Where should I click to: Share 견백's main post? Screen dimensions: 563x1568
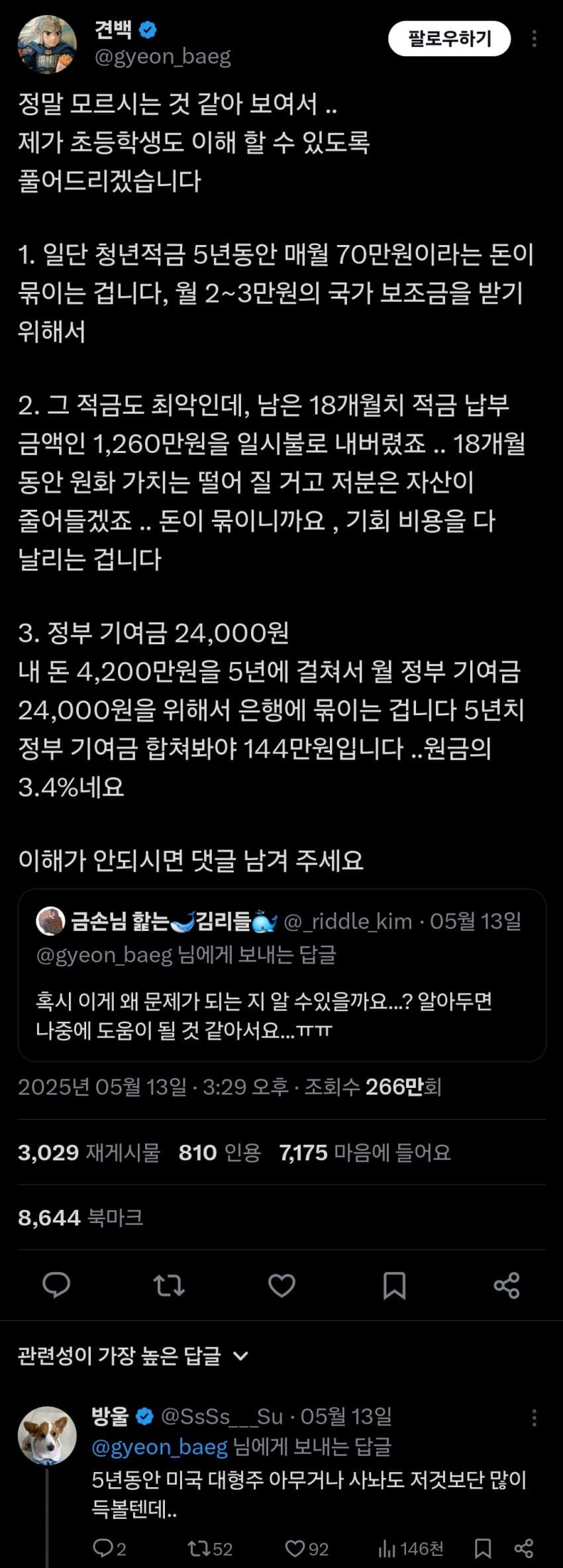pos(507,1285)
